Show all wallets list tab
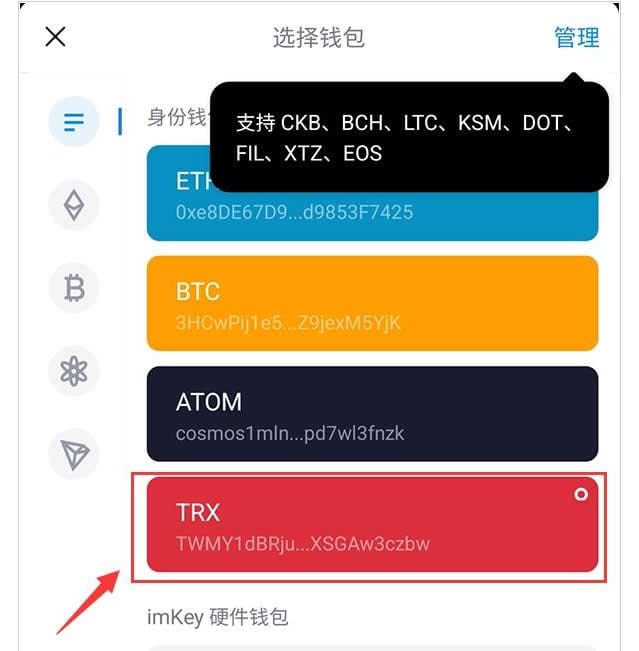Viewport: 639px width, 651px height. 74,123
